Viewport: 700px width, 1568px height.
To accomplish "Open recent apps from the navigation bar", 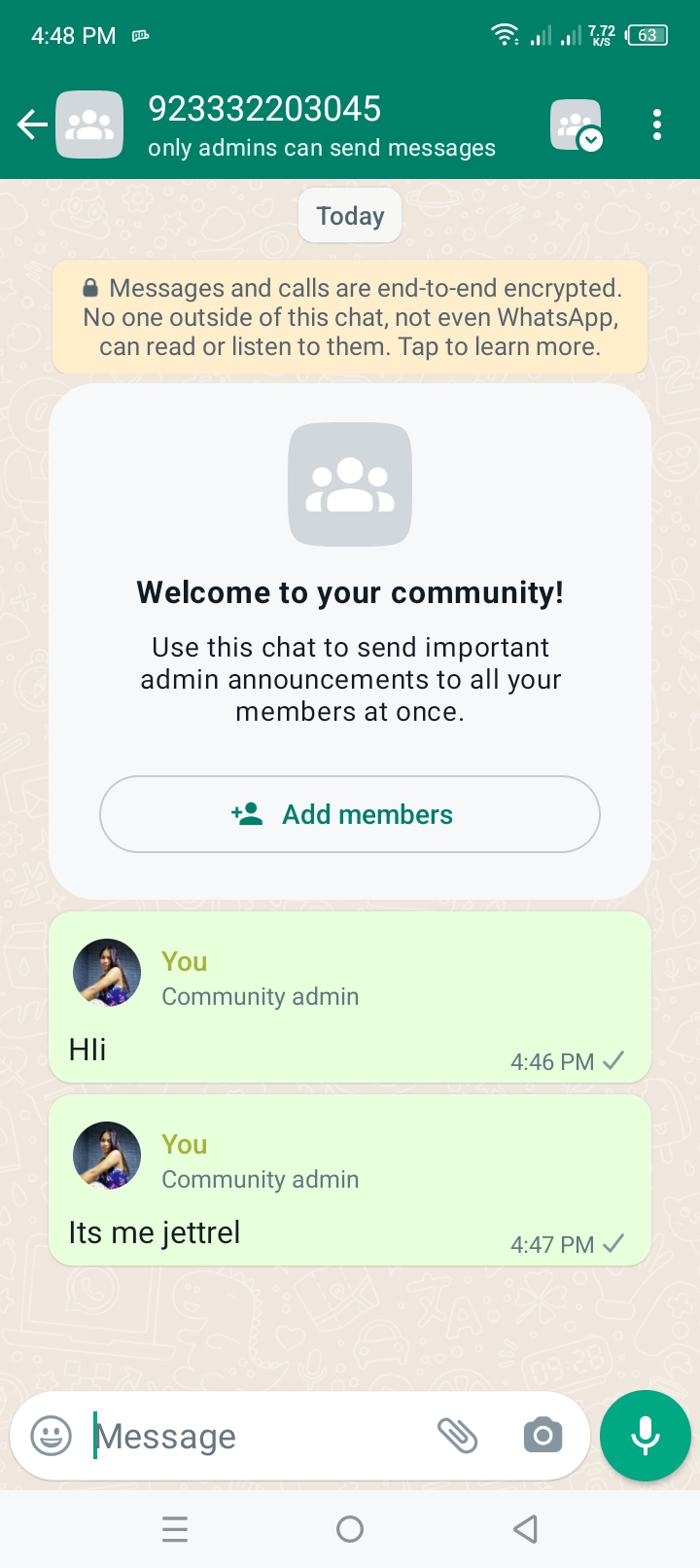I will [x=175, y=1529].
